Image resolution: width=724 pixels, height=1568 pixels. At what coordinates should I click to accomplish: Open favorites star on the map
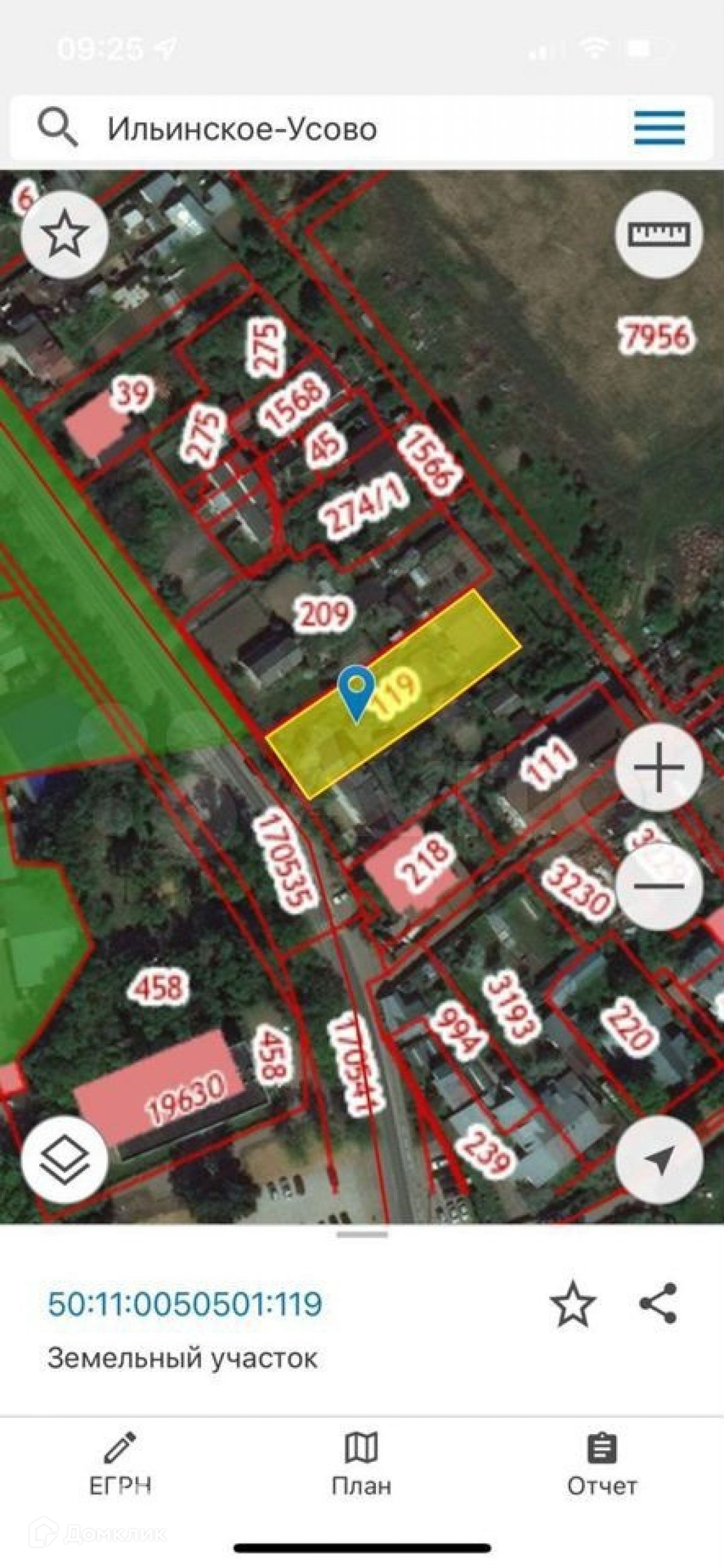tap(65, 235)
